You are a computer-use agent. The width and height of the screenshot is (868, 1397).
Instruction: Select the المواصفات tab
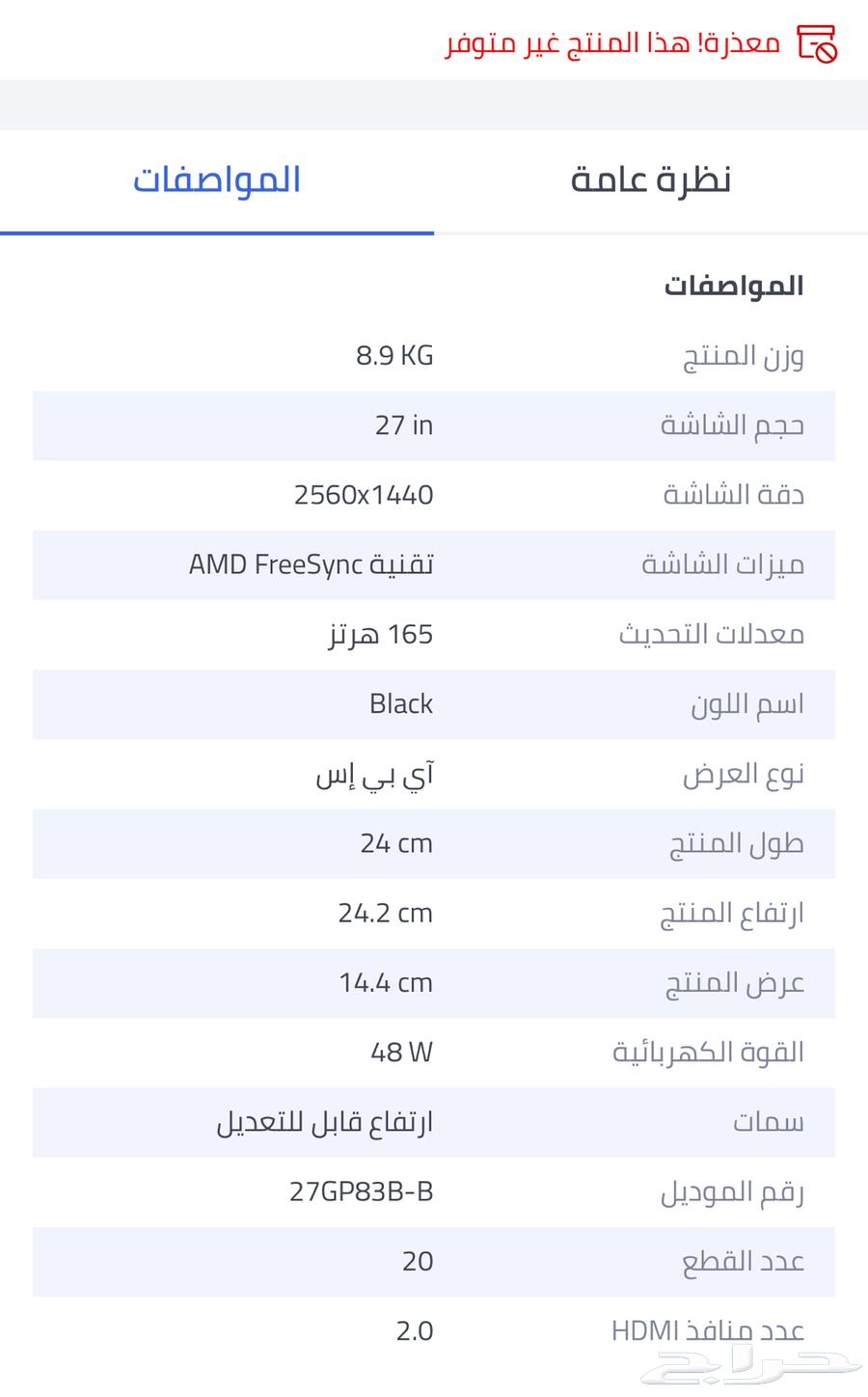(217, 180)
